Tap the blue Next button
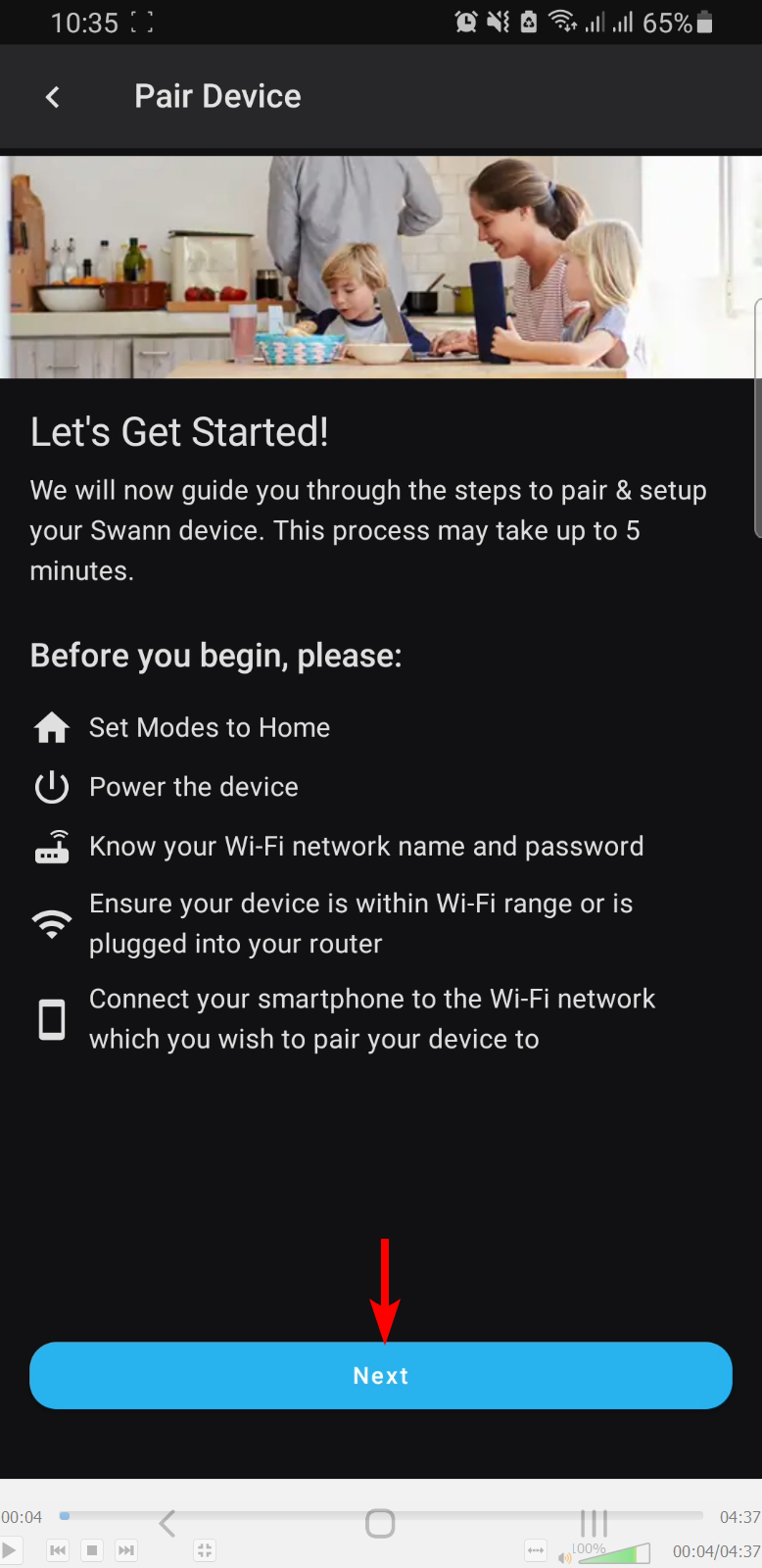Screen dimensions: 762x1568 pyautogui.click(x=381, y=1375)
